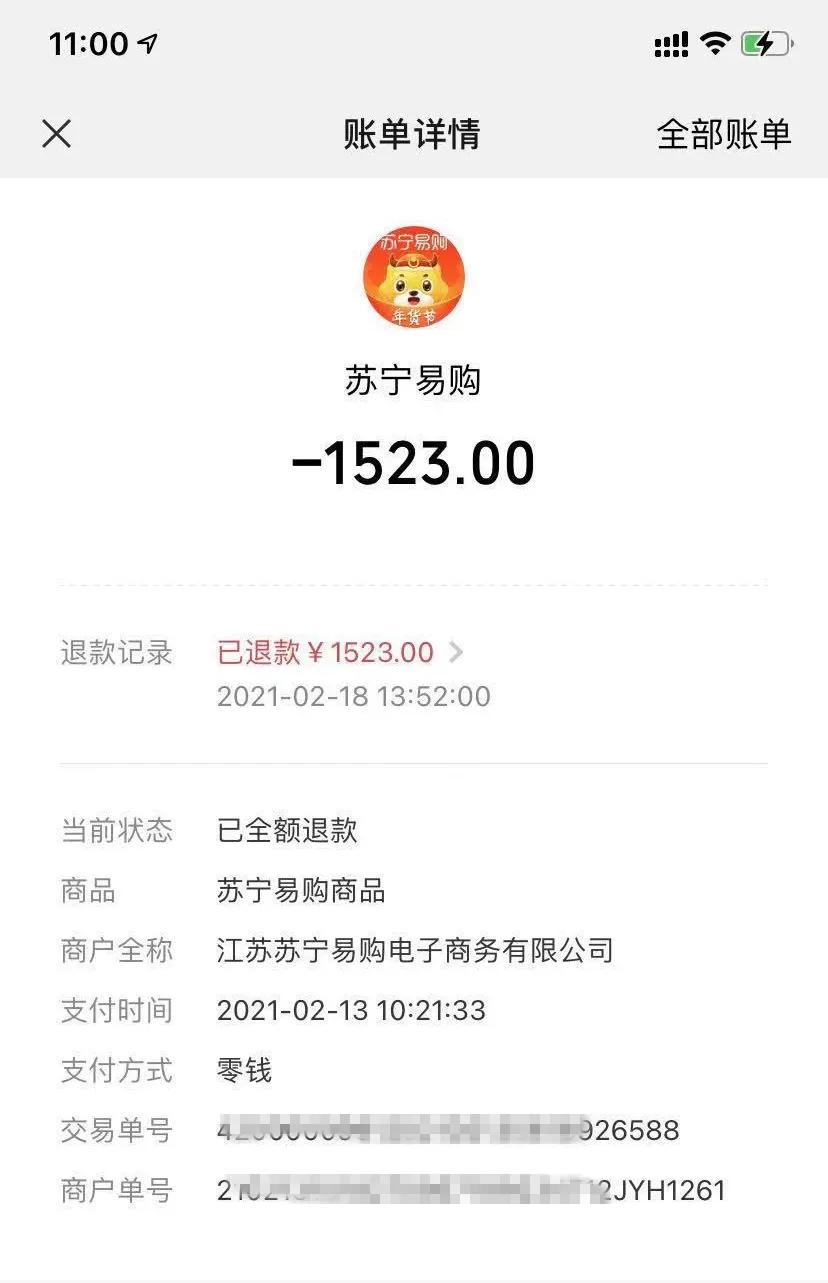Tap the cellular signal icon in status bar
Image resolution: width=828 pixels, height=1283 pixels.
668,44
